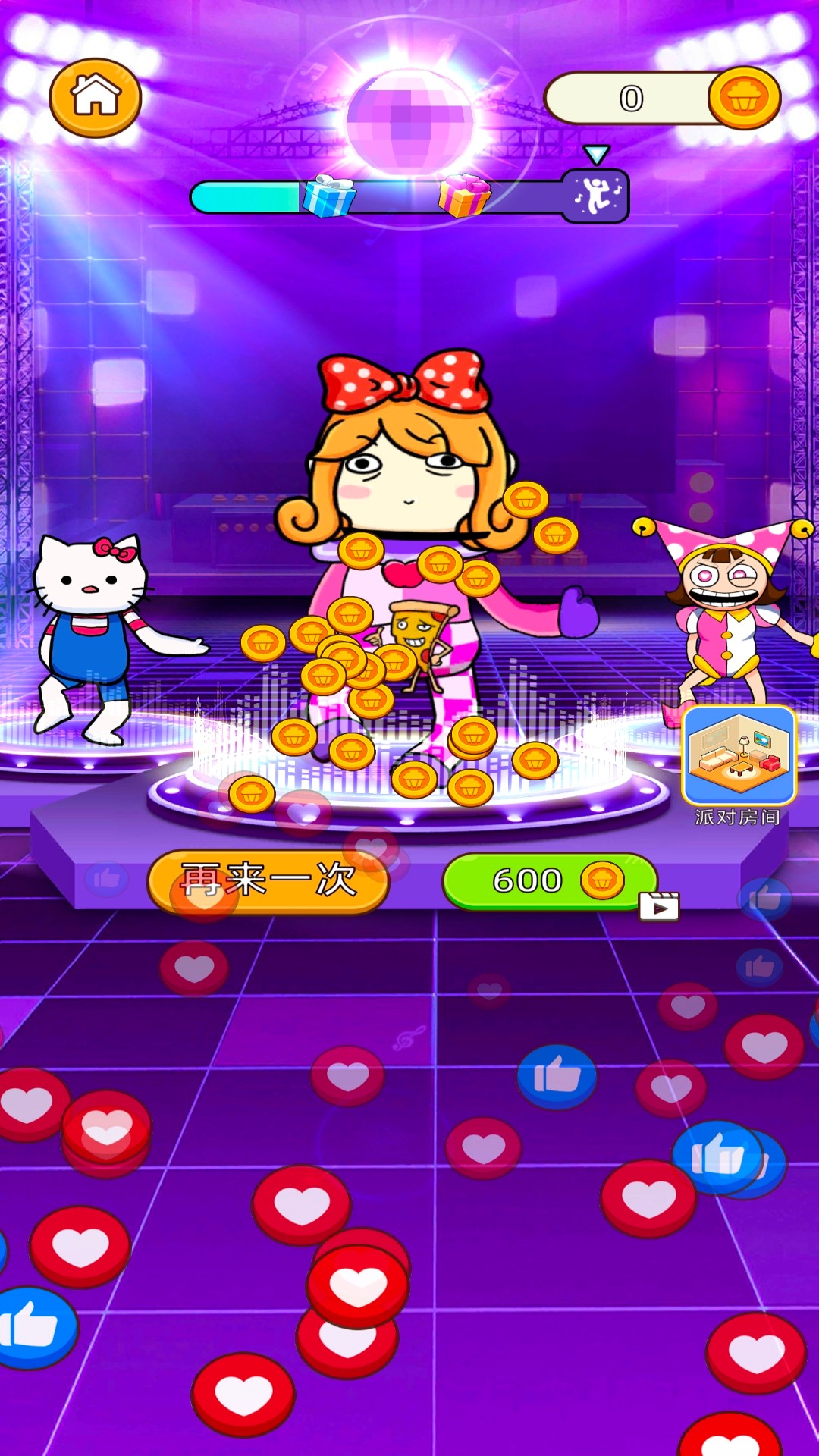Tap 再来一次 to play again

(x=268, y=881)
